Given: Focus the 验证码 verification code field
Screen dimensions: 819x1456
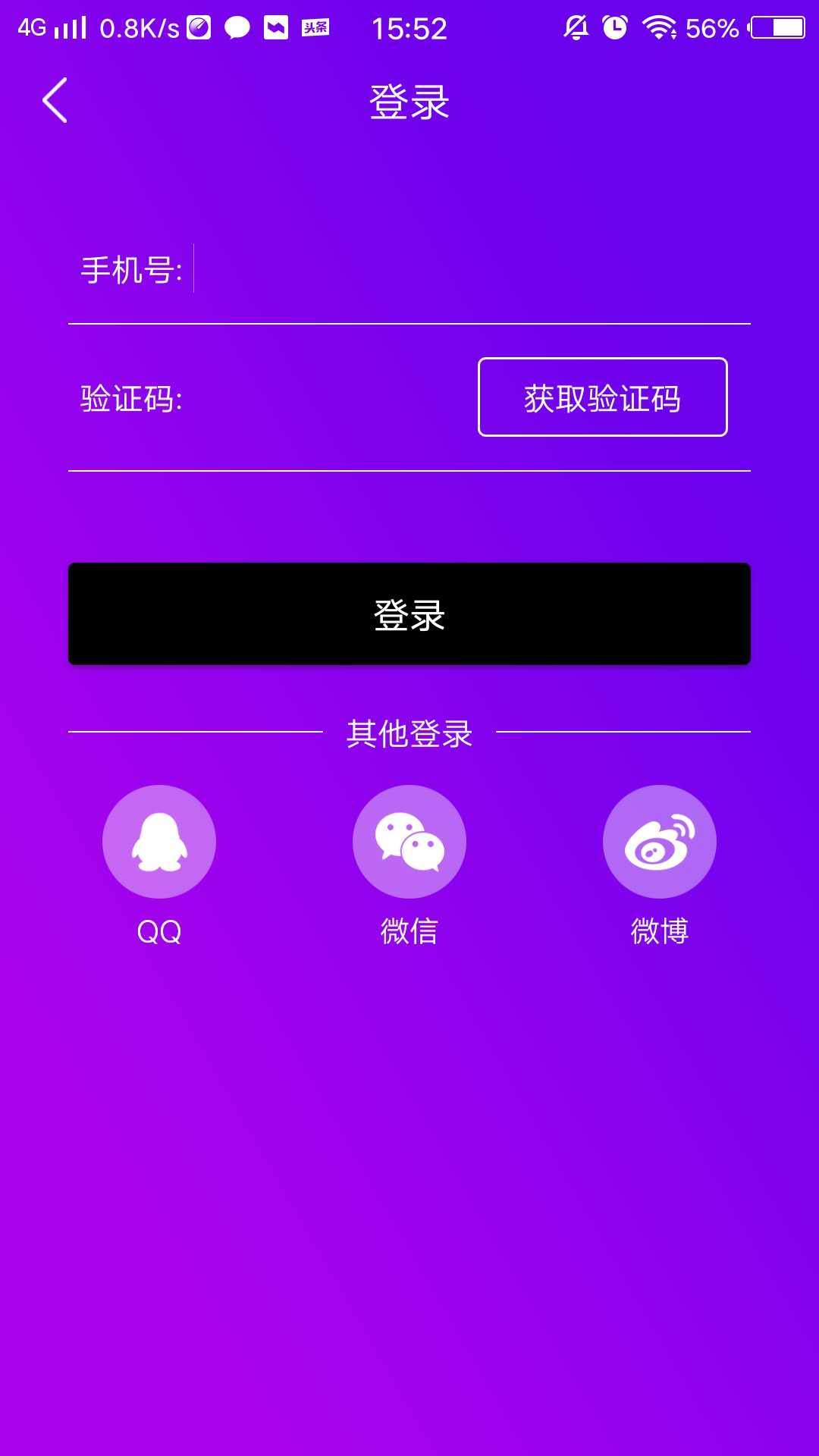Looking at the screenshot, I should [326, 398].
